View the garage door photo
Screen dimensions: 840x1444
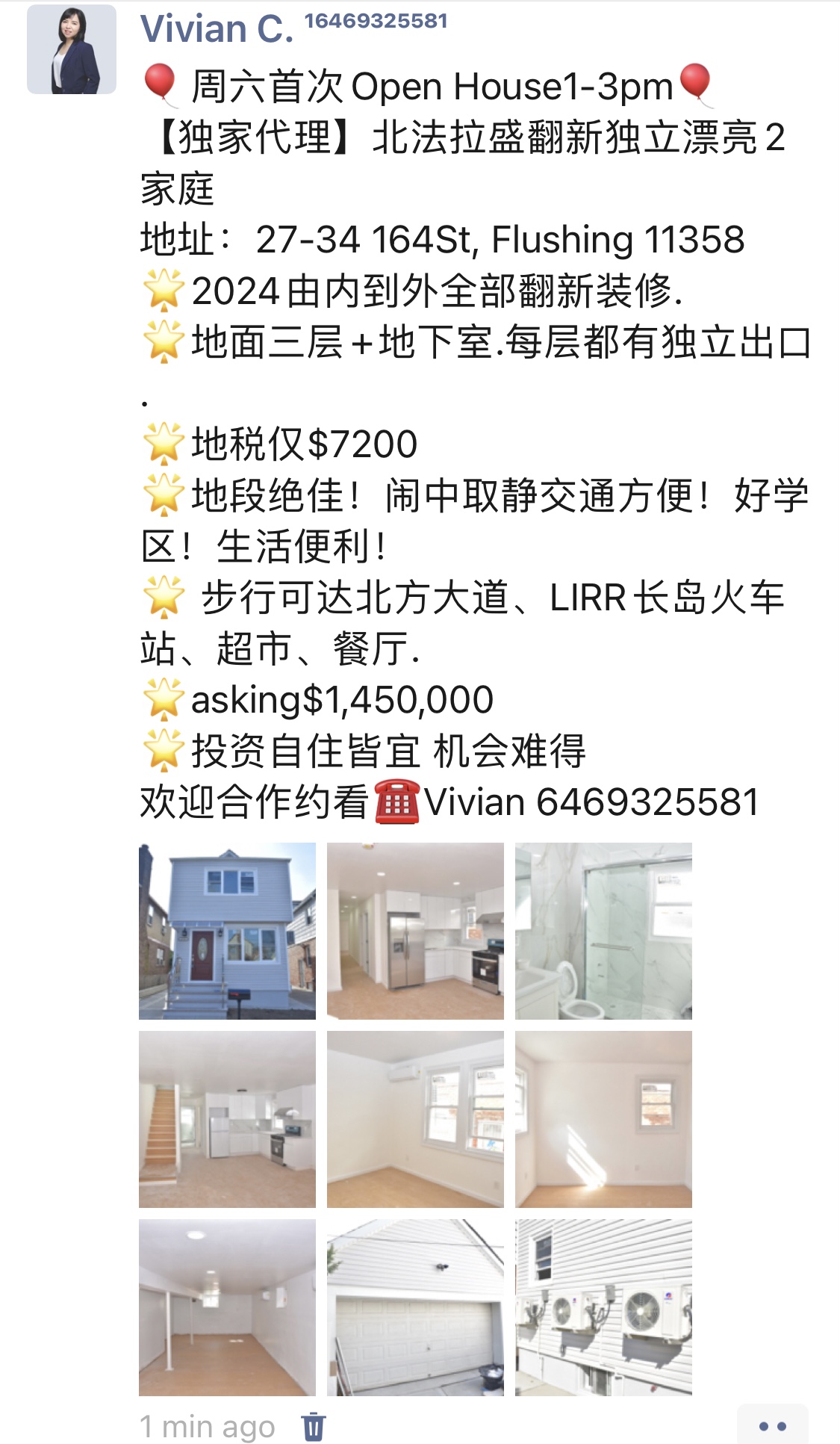[415, 1307]
